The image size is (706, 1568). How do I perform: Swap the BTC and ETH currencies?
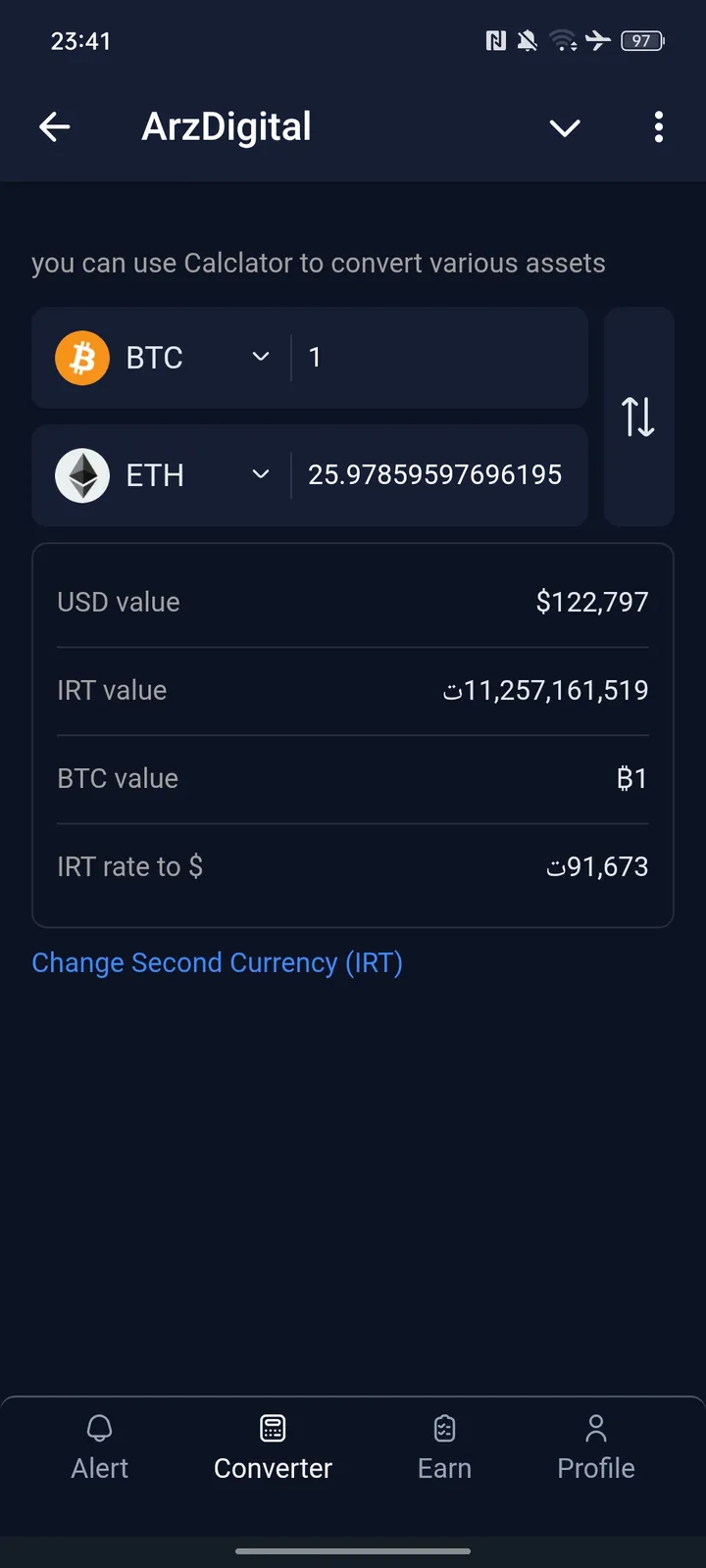[638, 416]
